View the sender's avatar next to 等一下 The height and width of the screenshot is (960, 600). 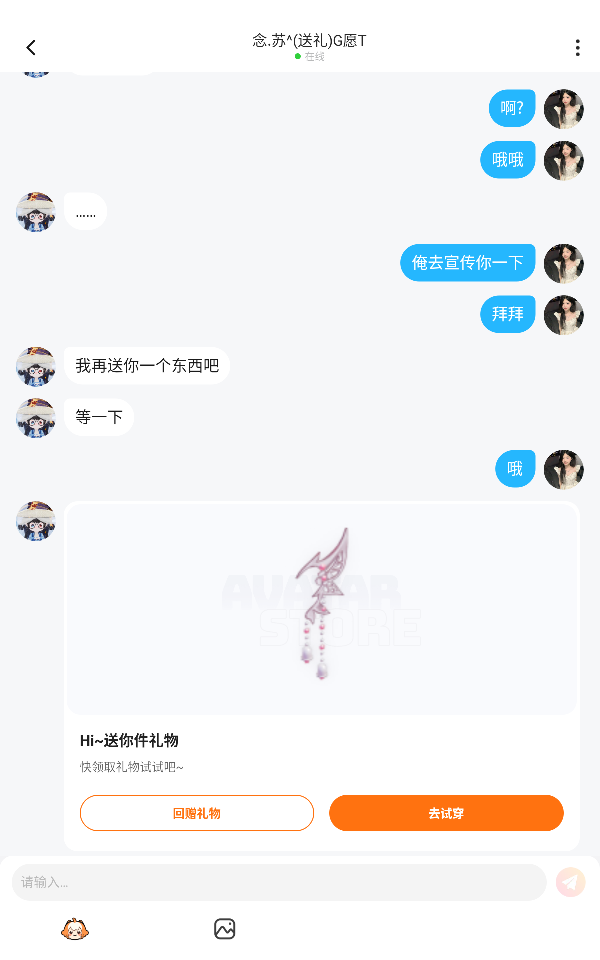tap(36, 418)
